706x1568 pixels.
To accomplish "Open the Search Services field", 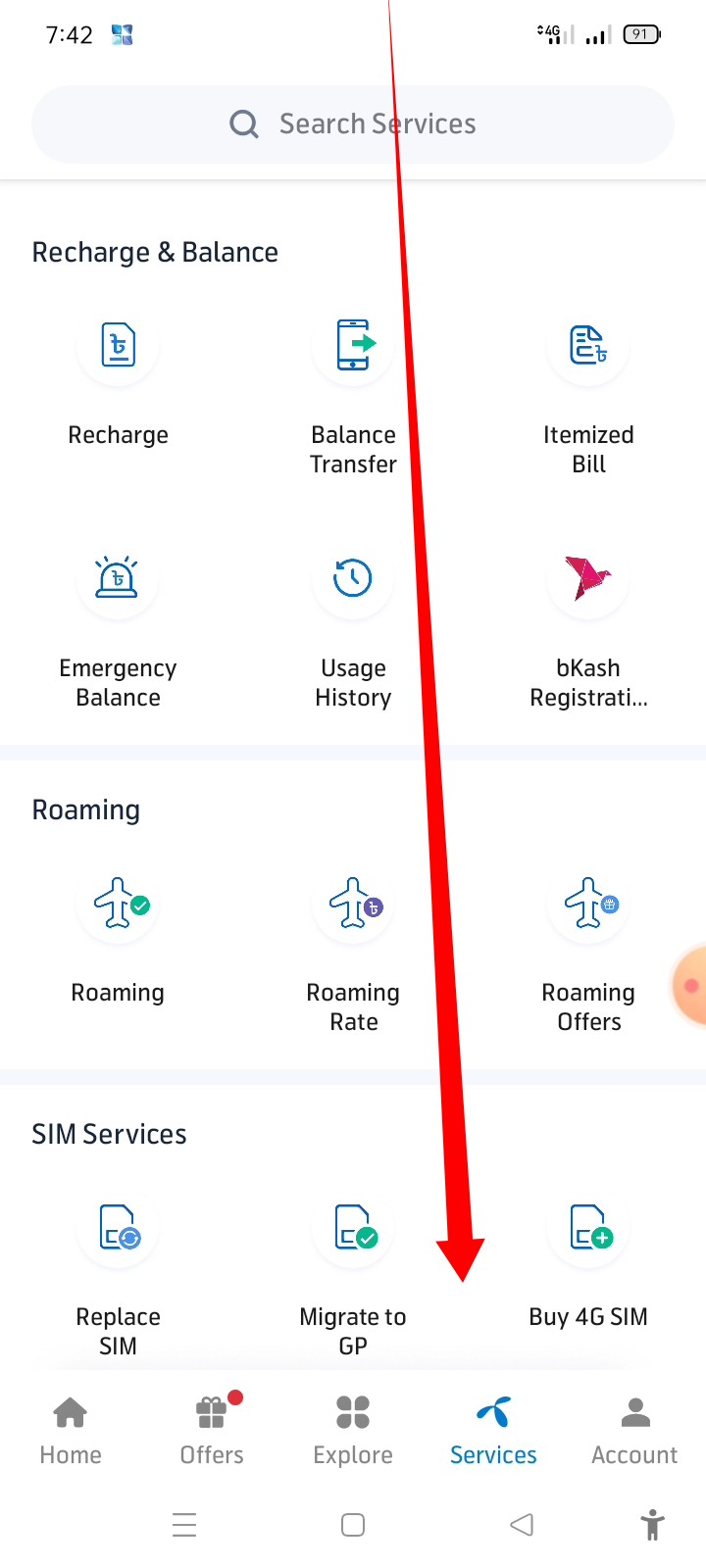I will click(353, 124).
